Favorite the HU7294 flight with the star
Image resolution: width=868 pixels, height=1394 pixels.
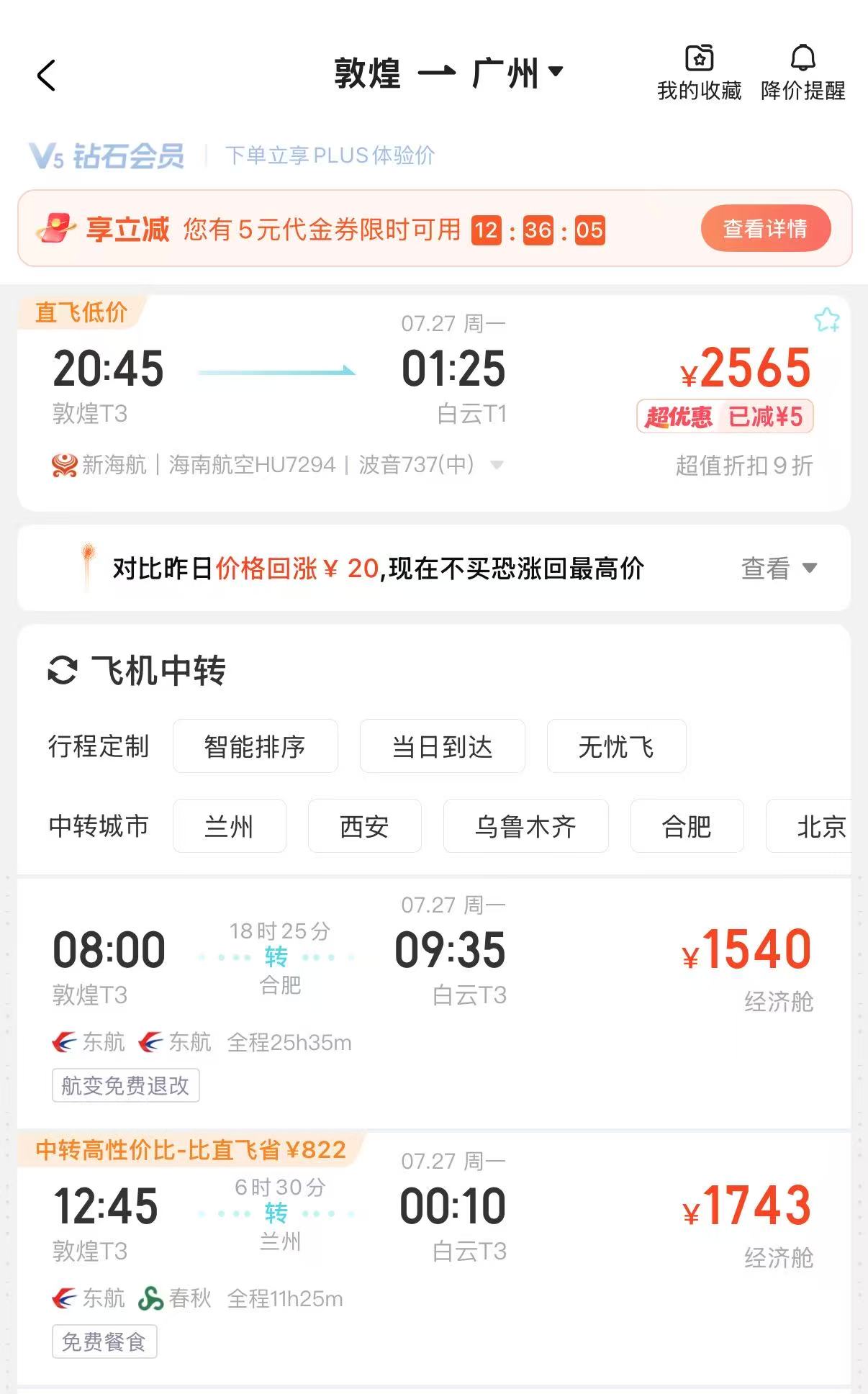tap(826, 320)
